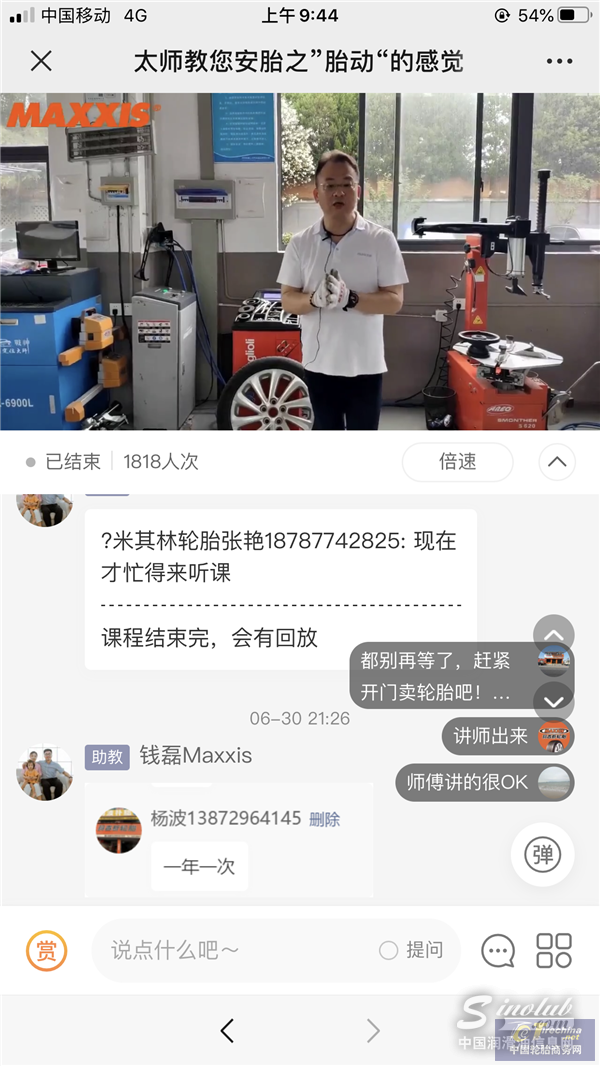Tap the 弹 bullet comments toggle
This screenshot has width=600, height=1066.
542,855
